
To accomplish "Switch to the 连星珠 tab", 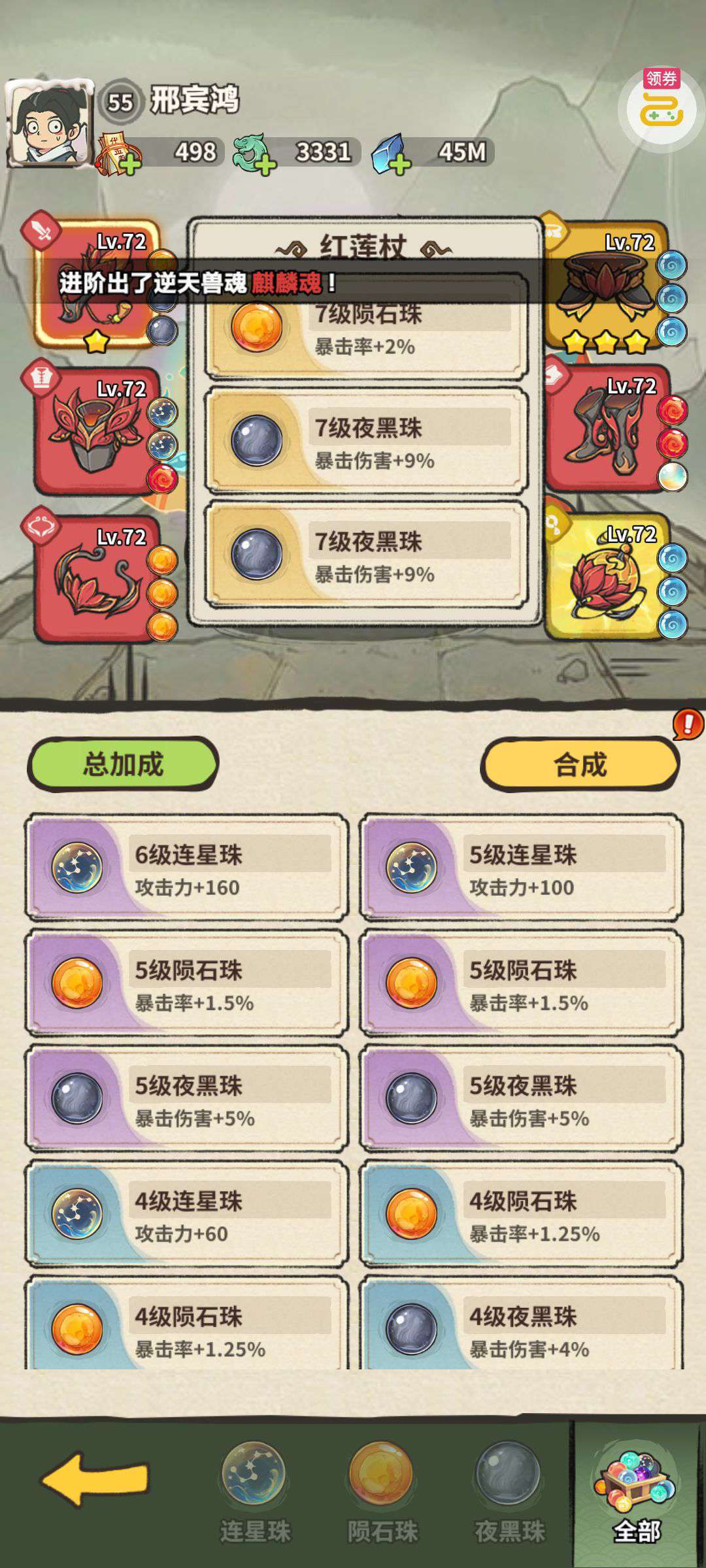I will (254, 1493).
